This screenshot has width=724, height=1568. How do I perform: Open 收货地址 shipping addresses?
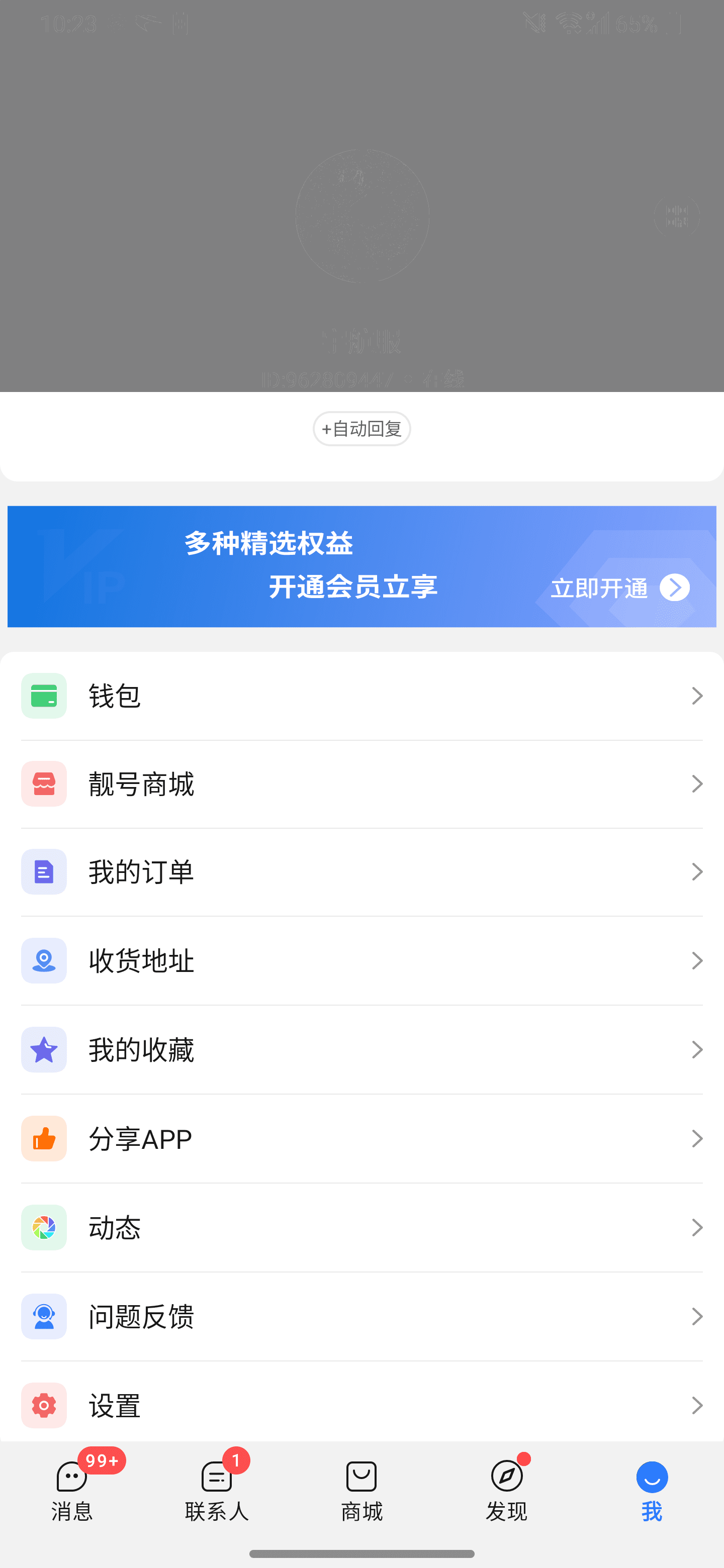[x=361, y=960]
